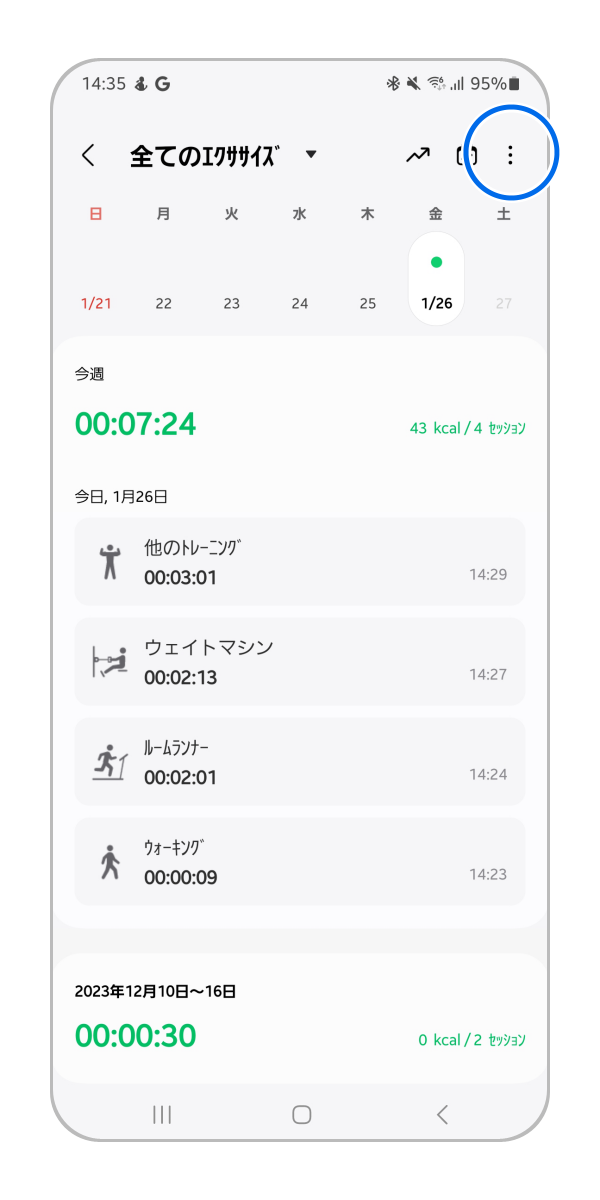Open the 2023年12月10日〜16日 weekly summary
Viewport: 600px width, 1200px height.
tap(300, 1018)
